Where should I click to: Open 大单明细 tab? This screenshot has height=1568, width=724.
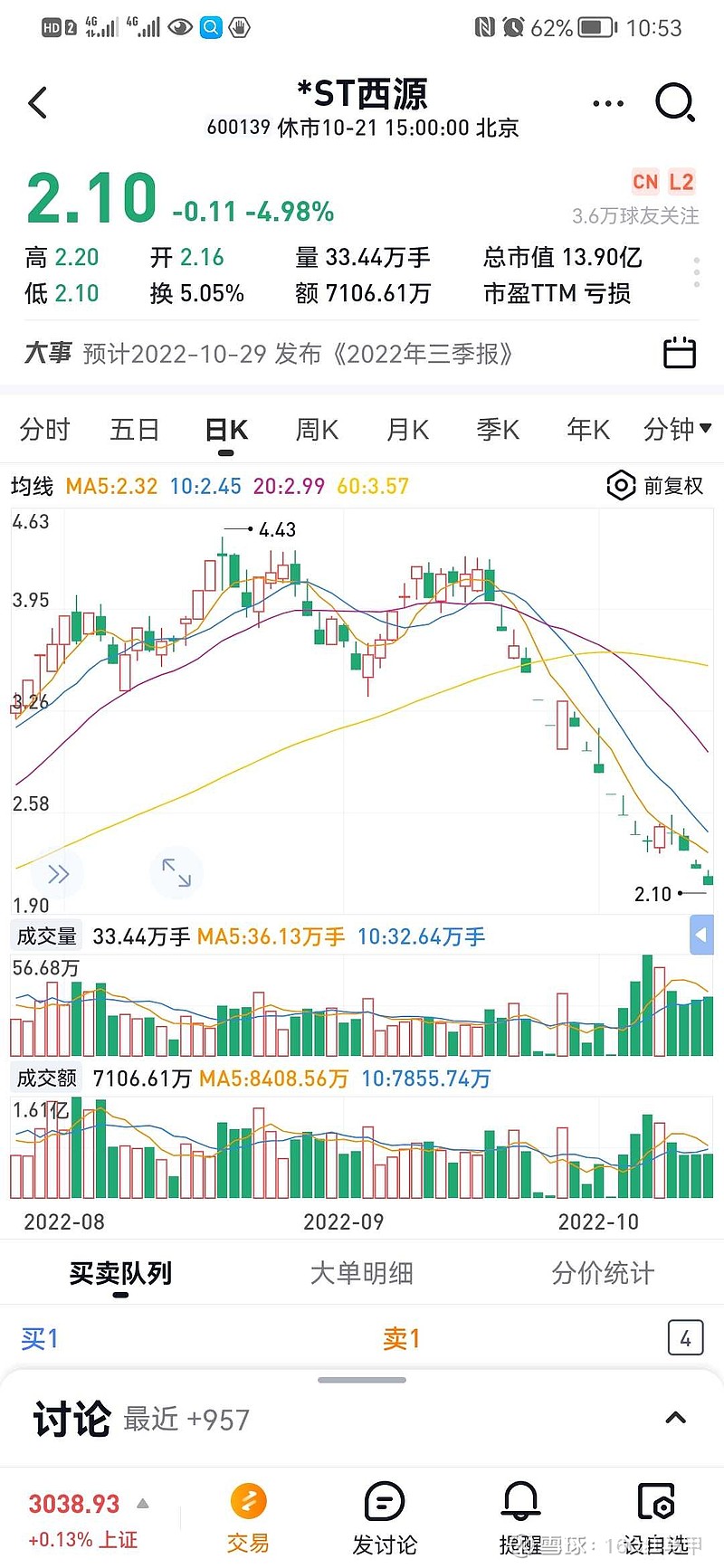[x=361, y=1274]
